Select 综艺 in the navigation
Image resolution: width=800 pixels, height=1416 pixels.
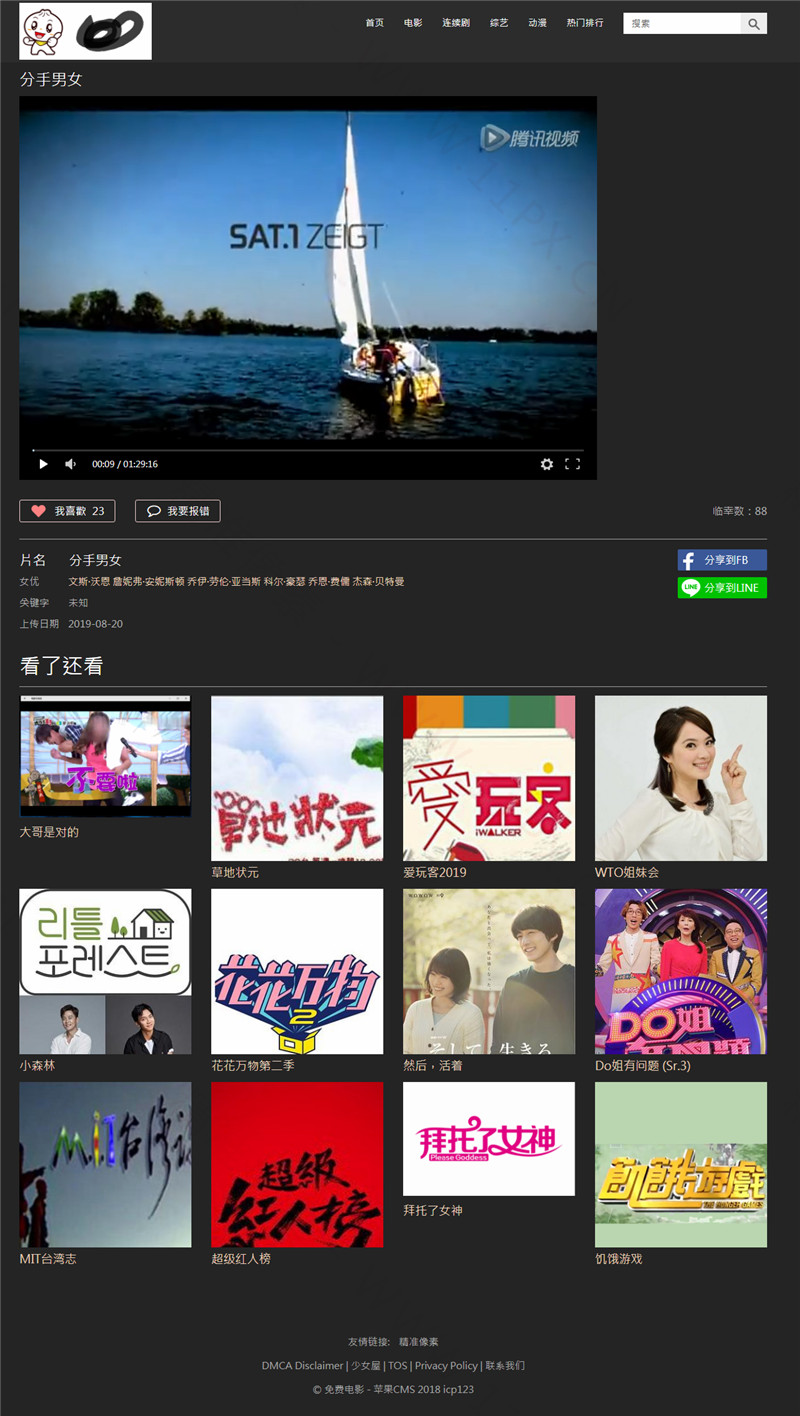[x=499, y=23]
